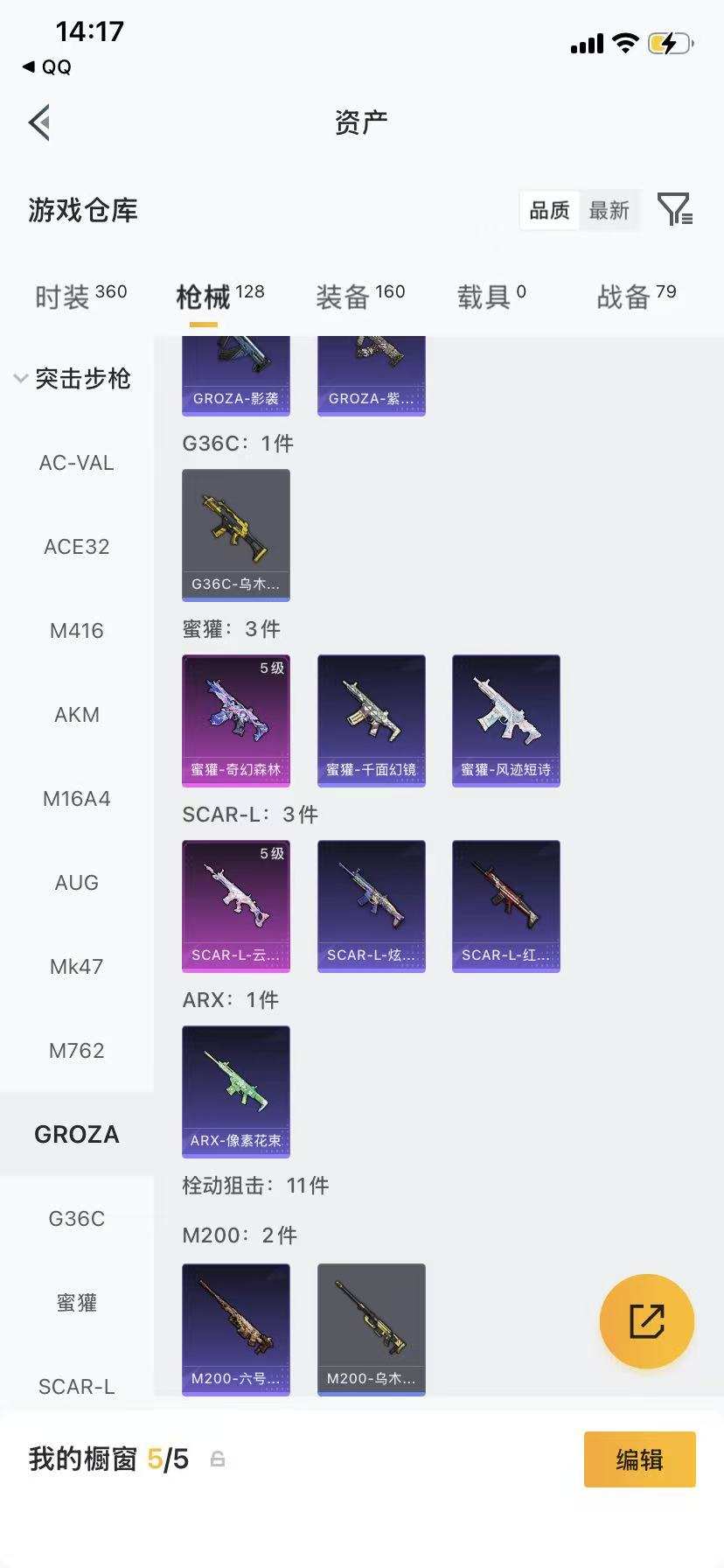Jump to the AUG weapon list
The image size is (724, 1568).
point(77,882)
